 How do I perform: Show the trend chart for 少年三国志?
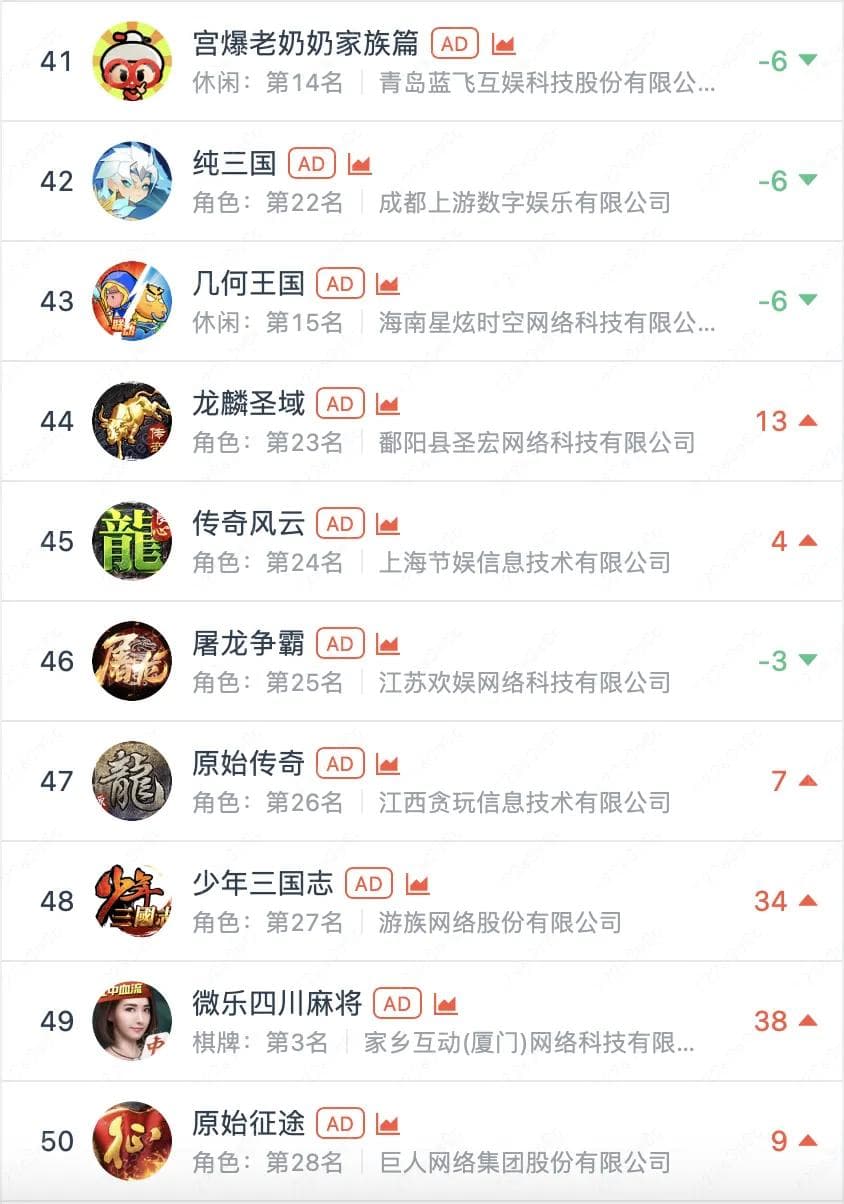click(x=417, y=884)
